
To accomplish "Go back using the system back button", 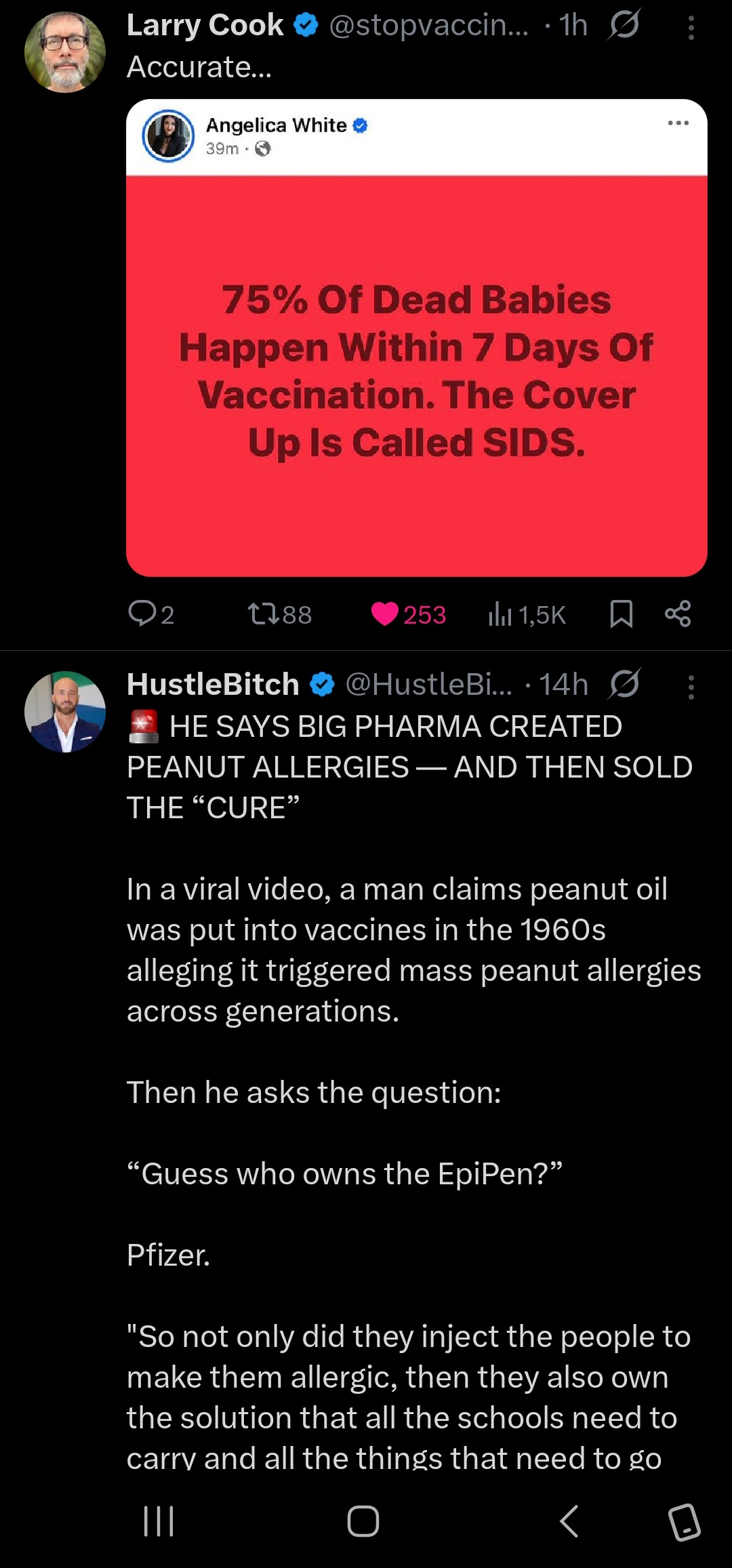I will click(x=569, y=1521).
